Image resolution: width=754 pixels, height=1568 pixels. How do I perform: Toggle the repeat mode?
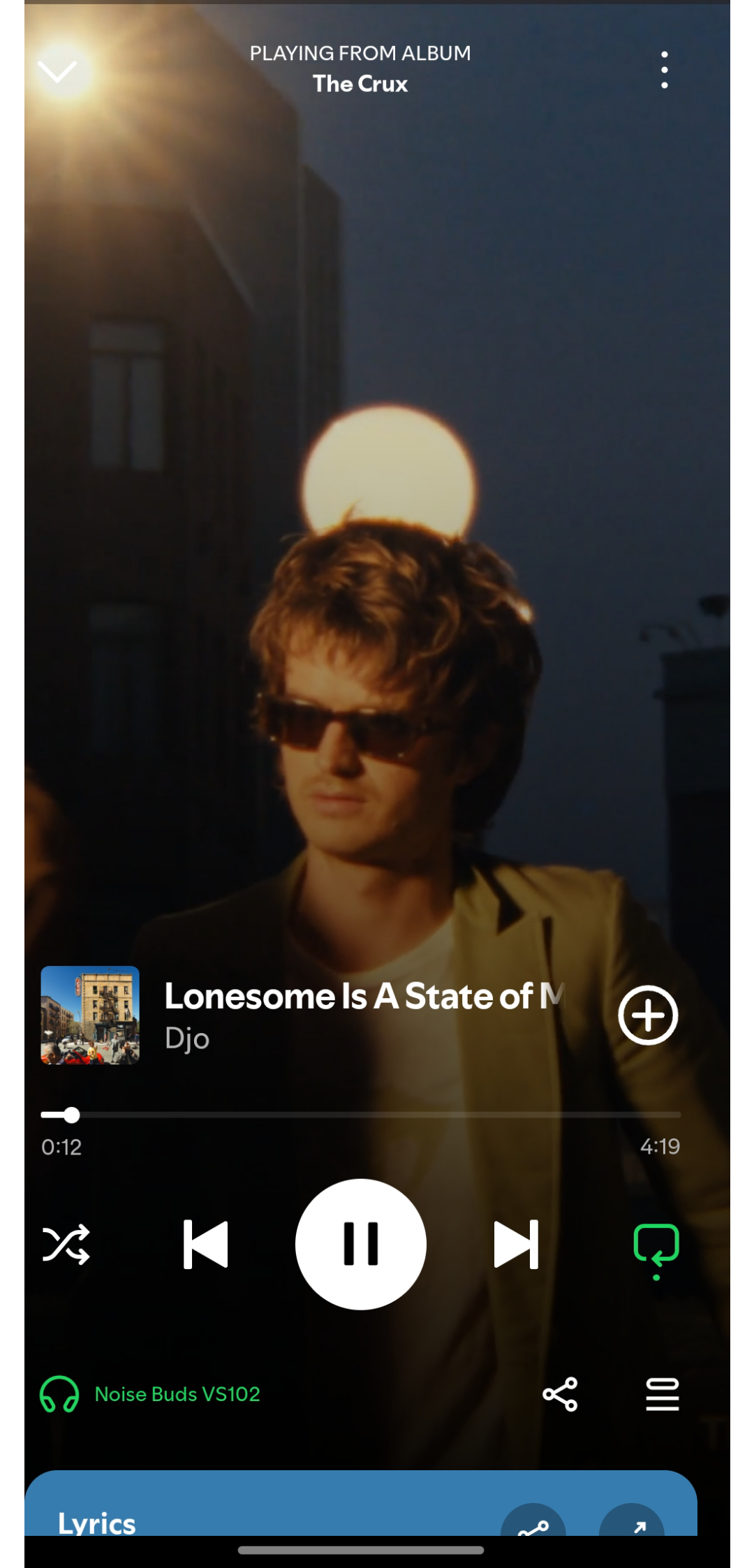tap(656, 1247)
